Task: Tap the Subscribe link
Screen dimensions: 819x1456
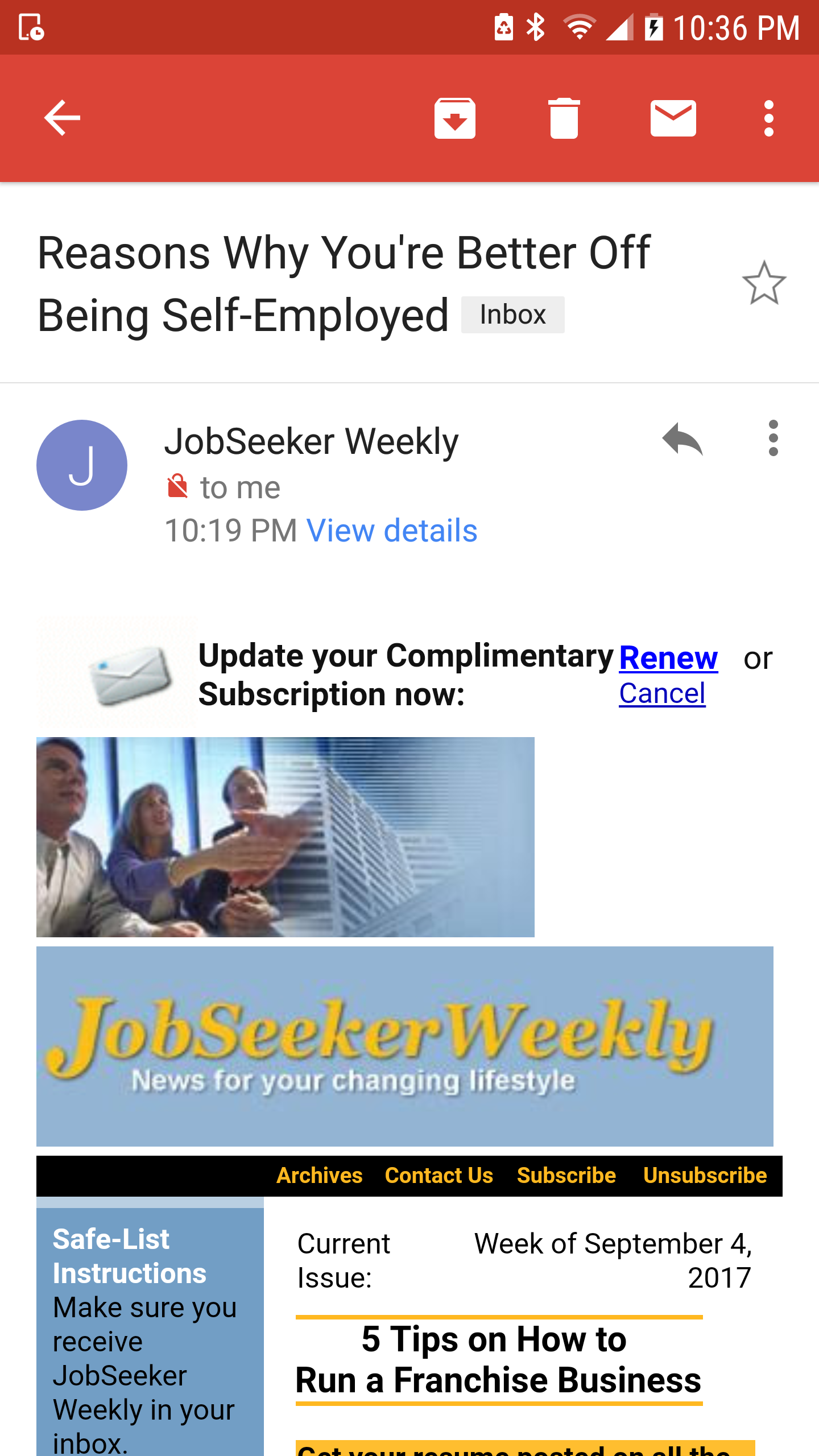Action: 566,1176
